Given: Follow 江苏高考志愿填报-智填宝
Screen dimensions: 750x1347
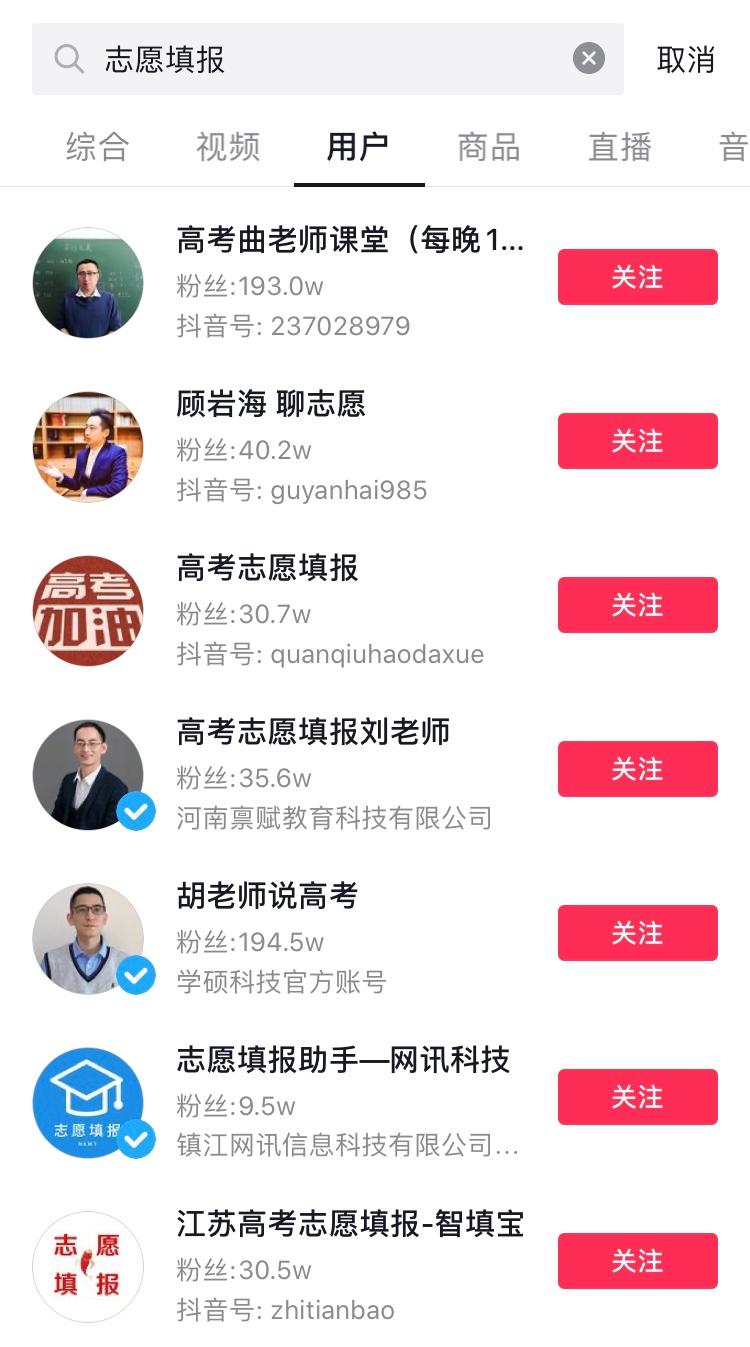Looking at the screenshot, I should click(637, 1261).
